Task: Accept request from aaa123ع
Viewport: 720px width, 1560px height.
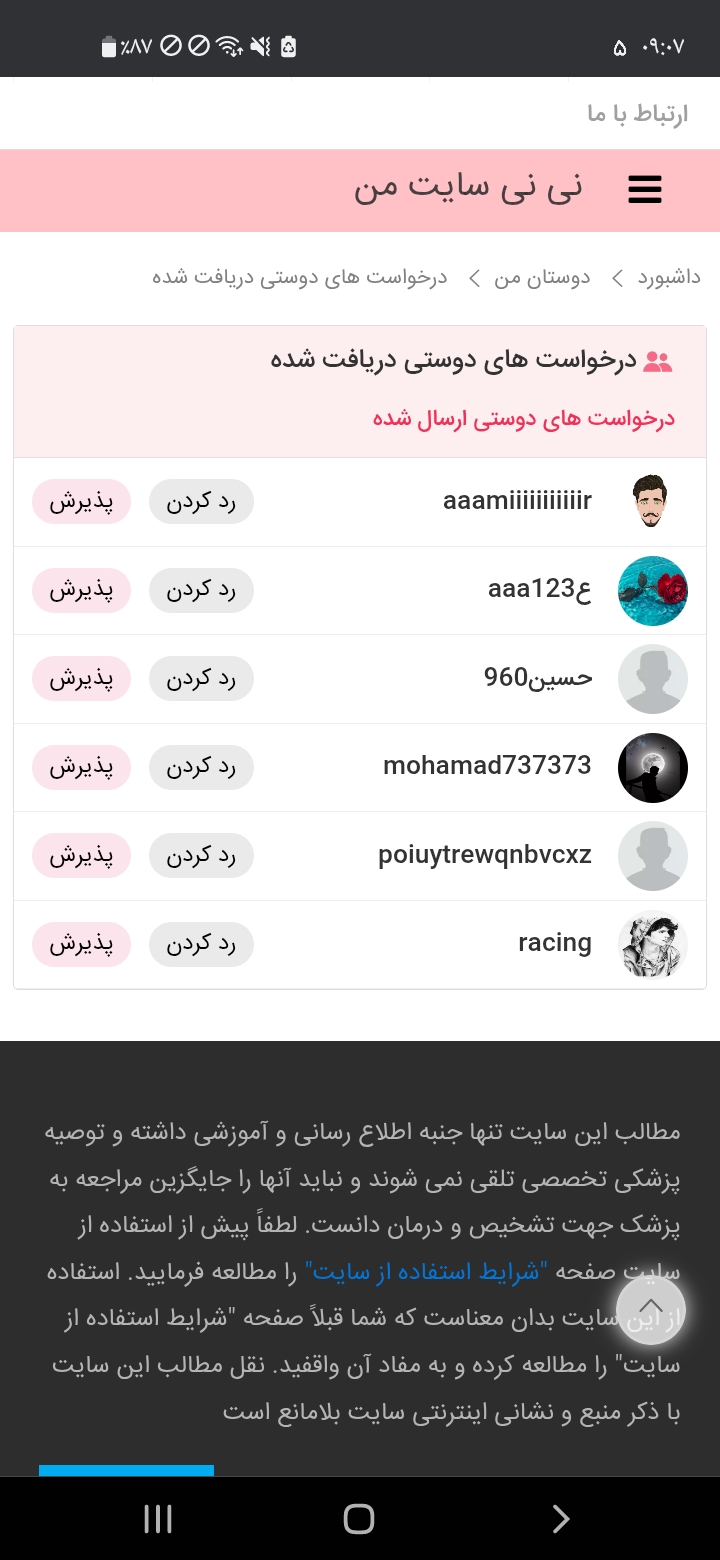Action: [81, 590]
